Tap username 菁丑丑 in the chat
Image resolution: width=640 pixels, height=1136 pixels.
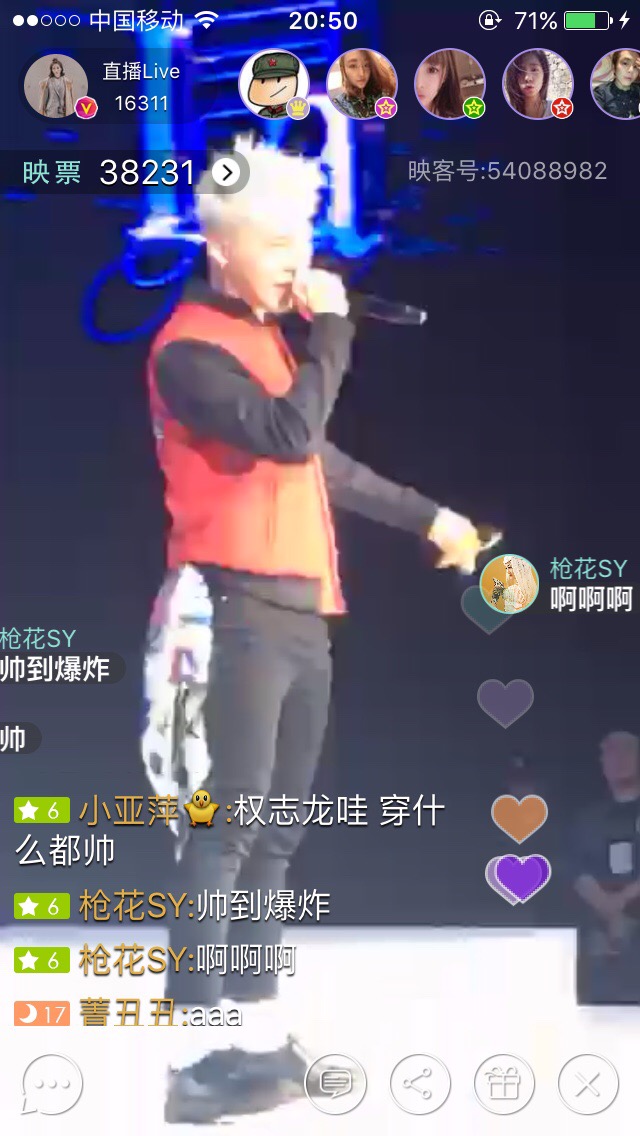pos(128,1013)
